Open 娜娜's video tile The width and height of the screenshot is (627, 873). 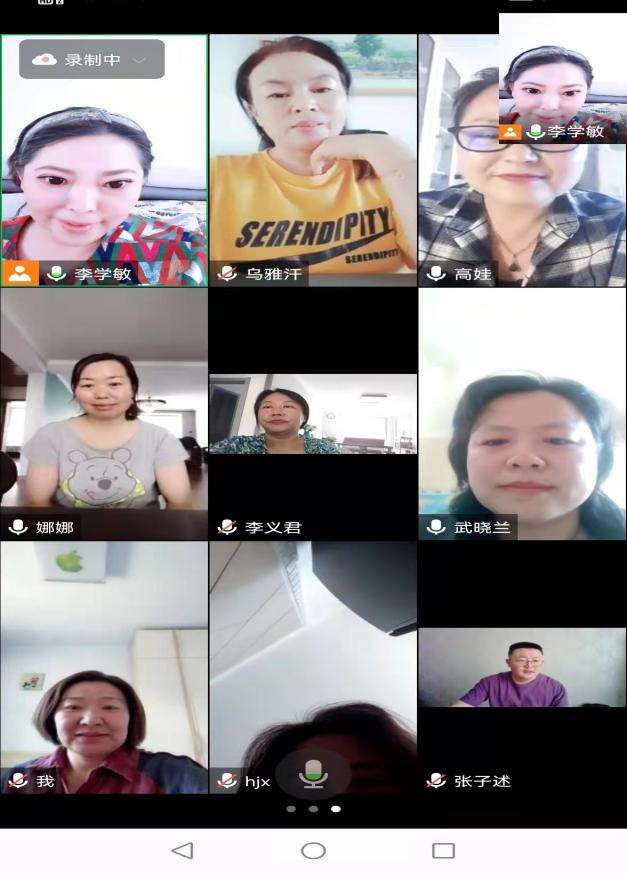pyautogui.click(x=104, y=415)
